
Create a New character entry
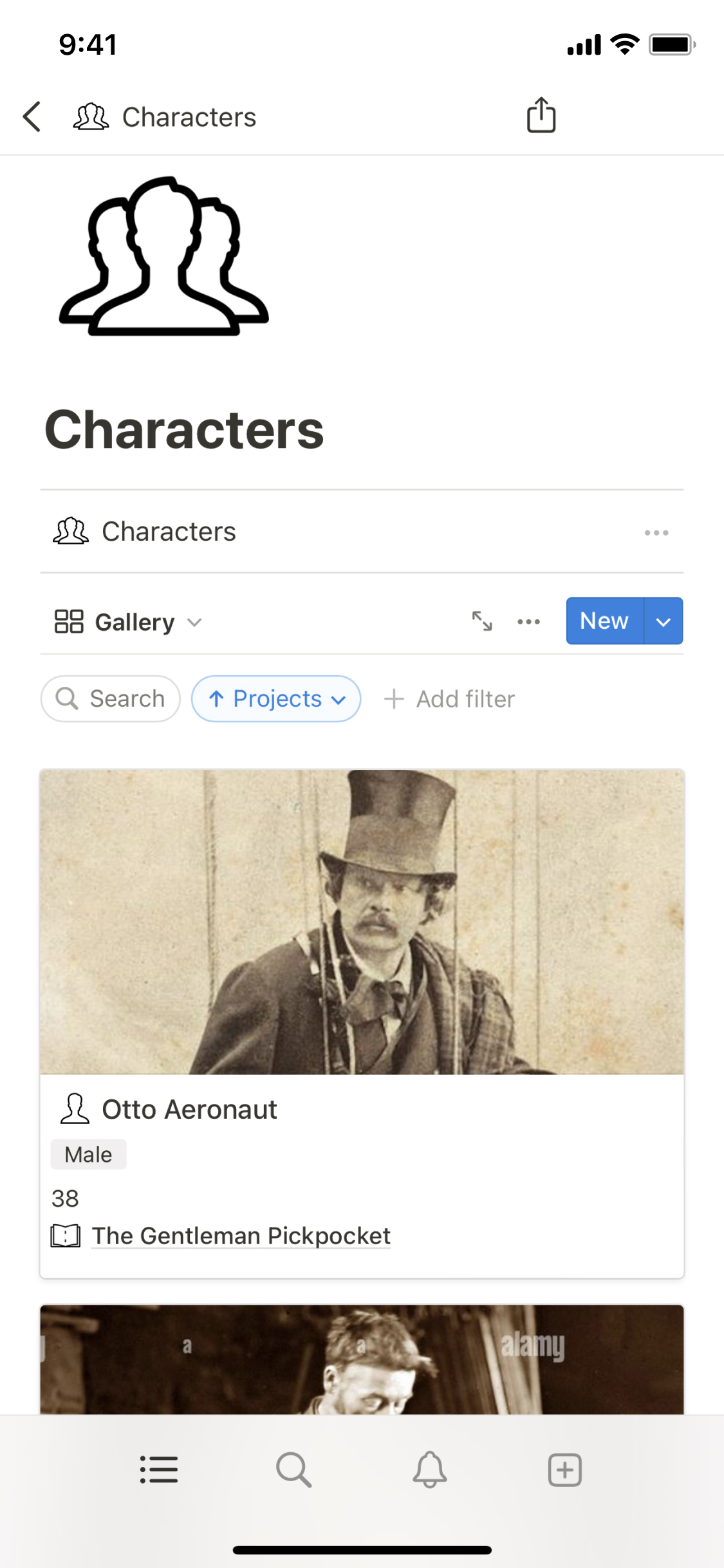[x=604, y=621]
